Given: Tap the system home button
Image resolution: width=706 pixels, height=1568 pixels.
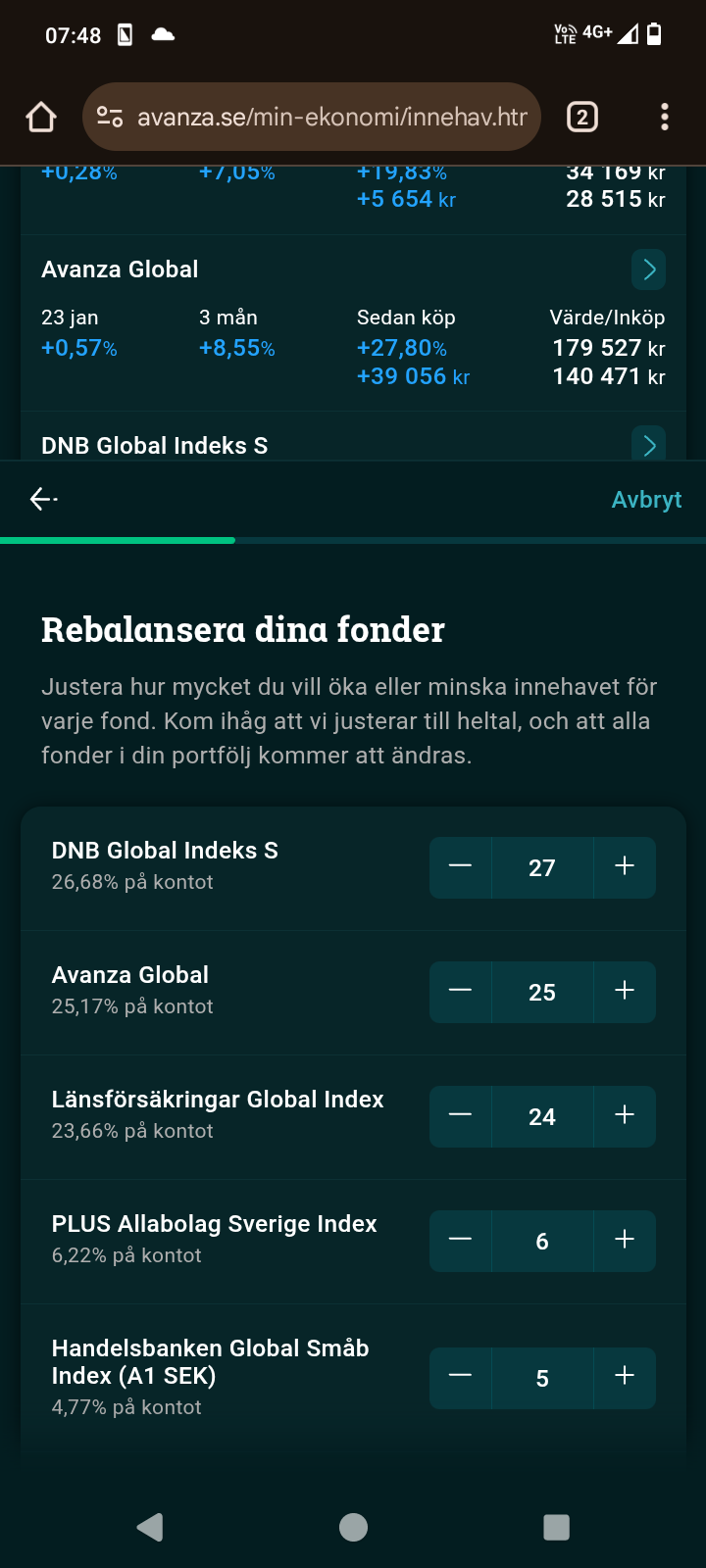Looking at the screenshot, I should pyautogui.click(x=353, y=1527).
